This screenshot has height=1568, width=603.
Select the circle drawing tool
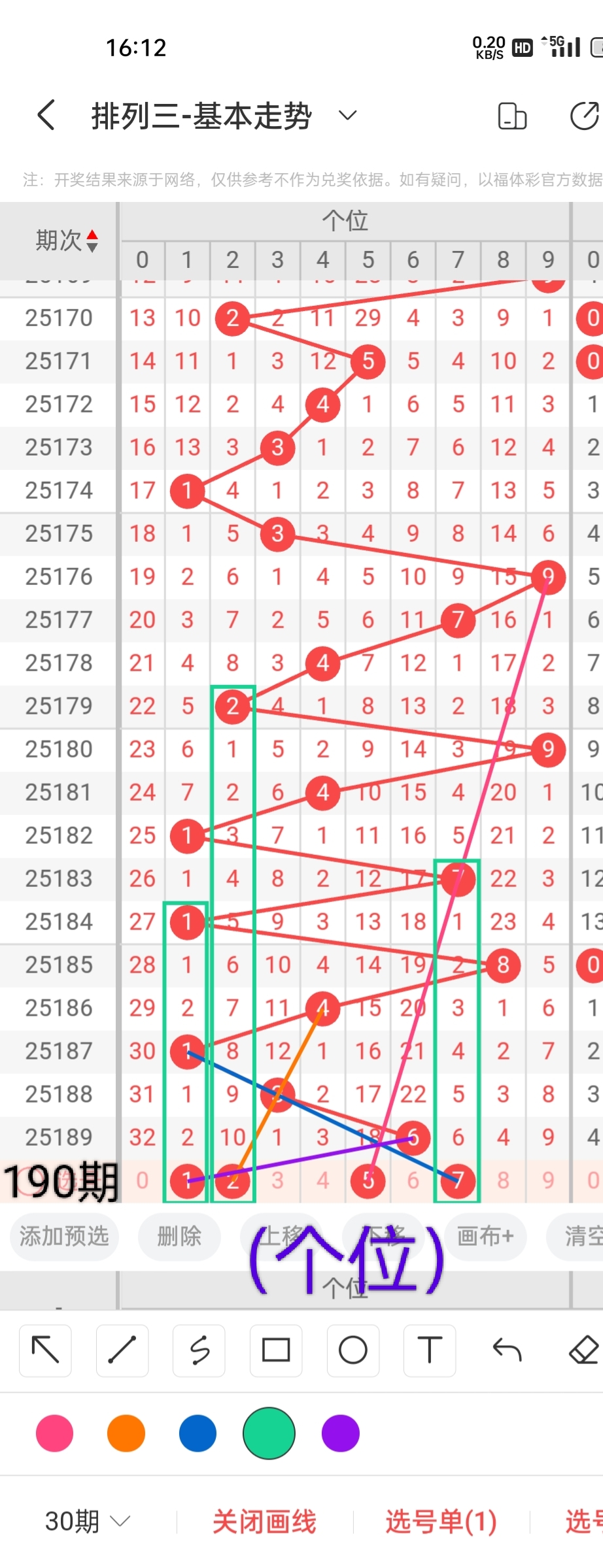pyautogui.click(x=353, y=1350)
